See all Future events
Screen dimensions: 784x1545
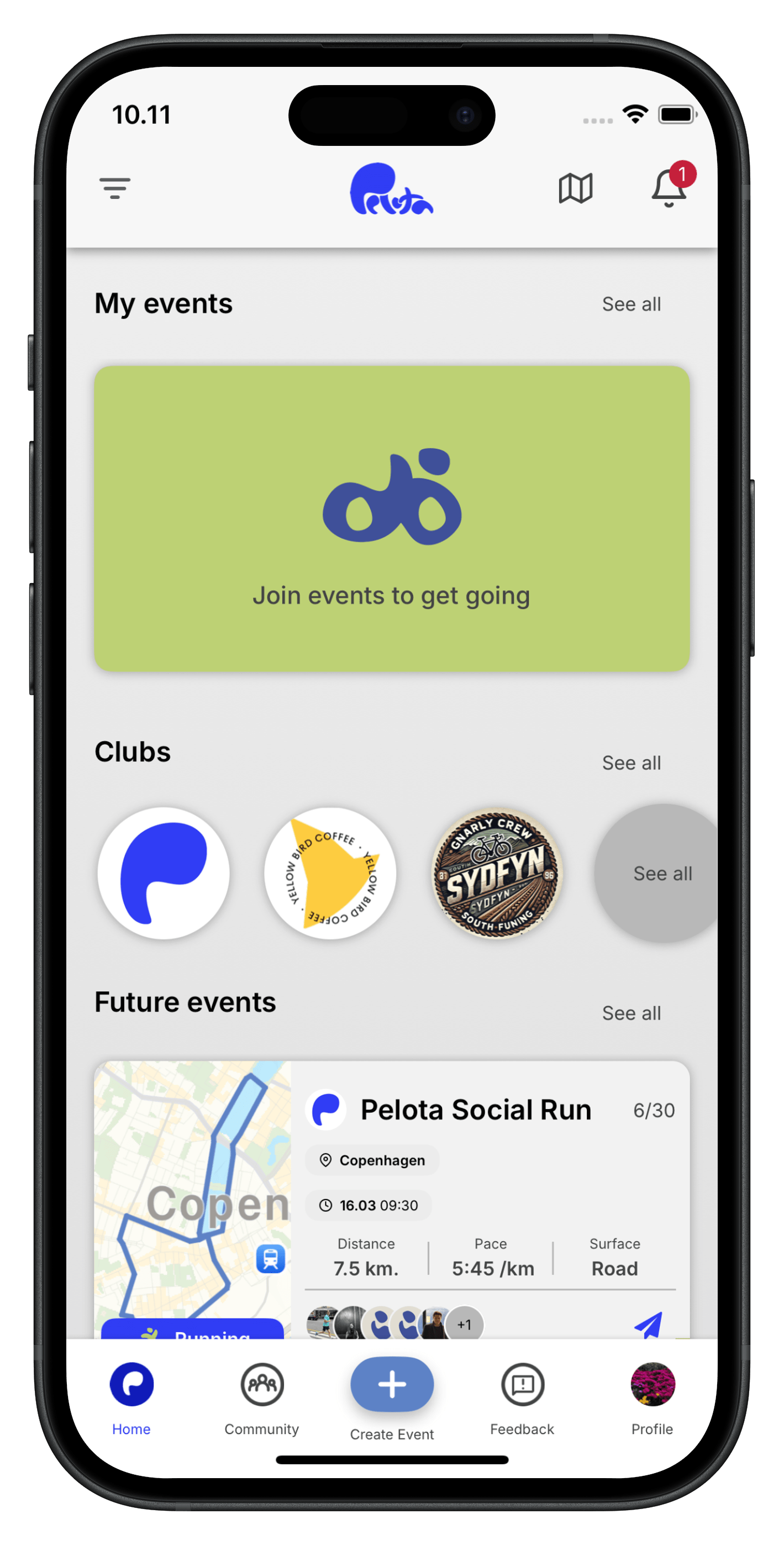click(631, 1013)
